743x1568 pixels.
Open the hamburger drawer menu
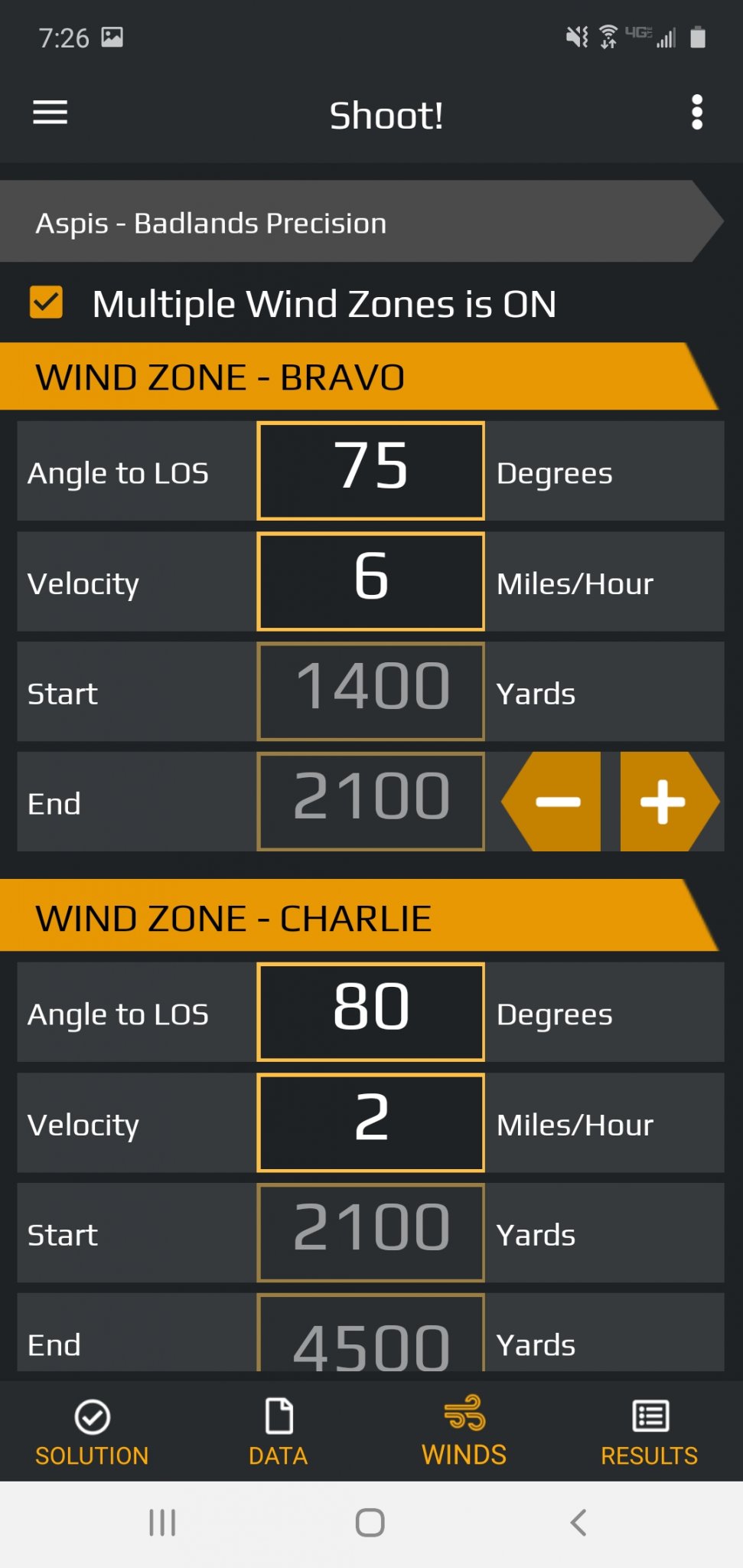(50, 113)
